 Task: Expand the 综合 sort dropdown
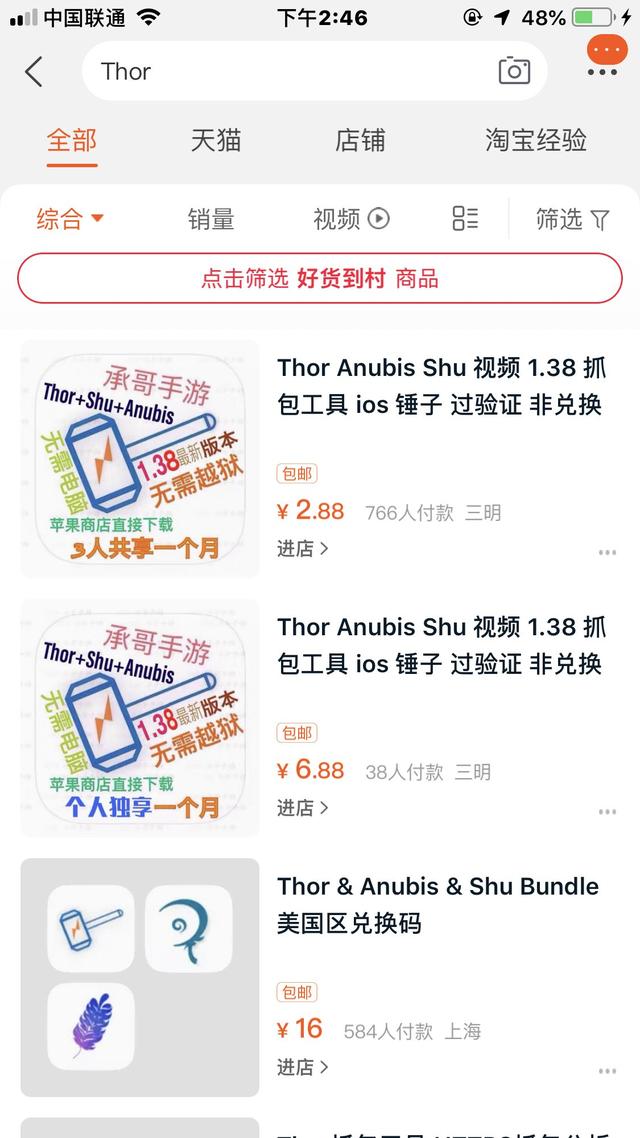(x=70, y=219)
